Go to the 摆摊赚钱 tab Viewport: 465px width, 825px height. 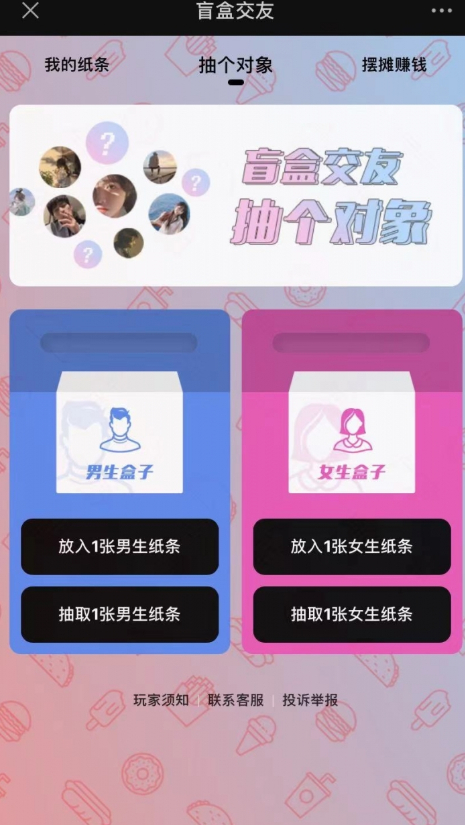394,64
